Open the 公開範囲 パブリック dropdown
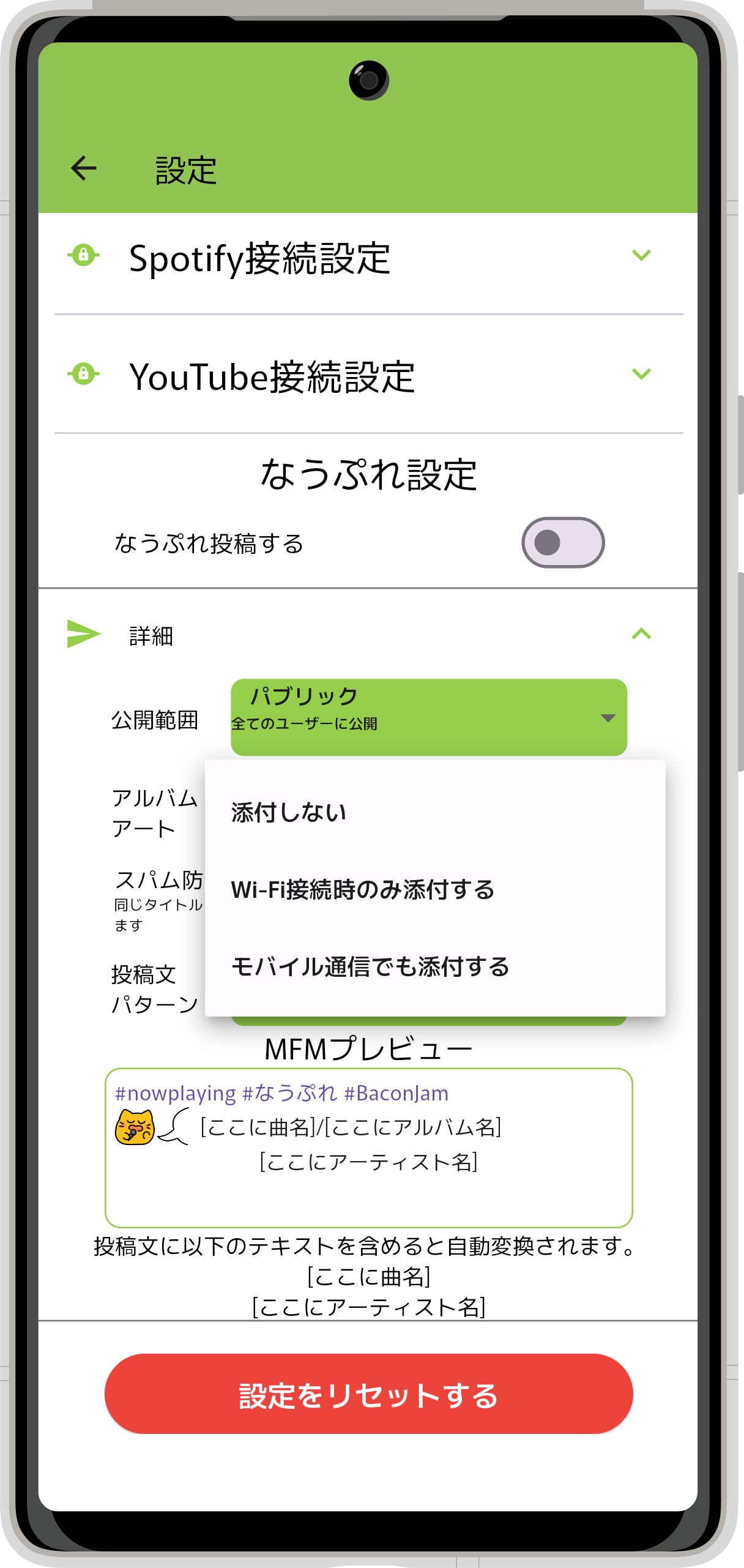The image size is (744, 1568). coord(428,717)
